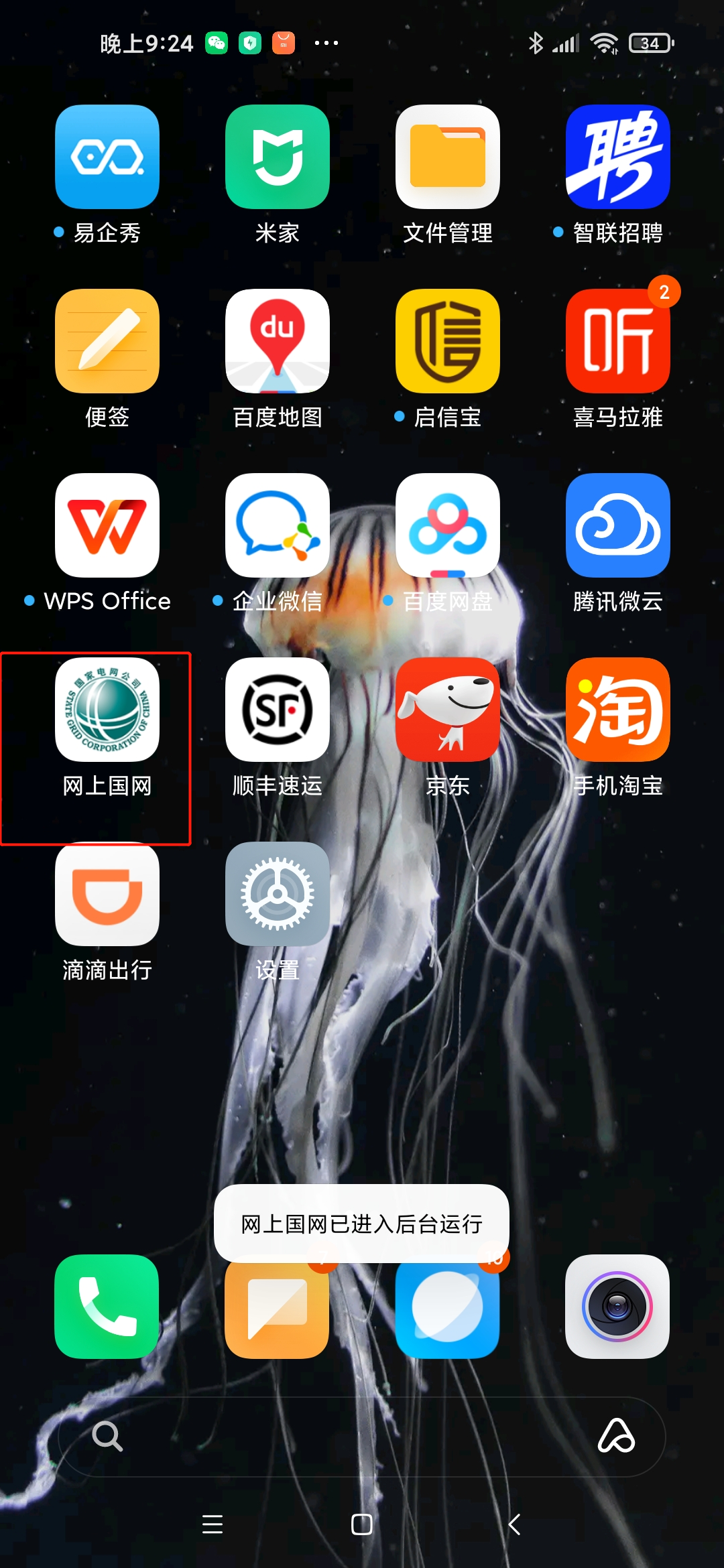
Task: Open the 京东 shopping app
Action: click(x=448, y=710)
